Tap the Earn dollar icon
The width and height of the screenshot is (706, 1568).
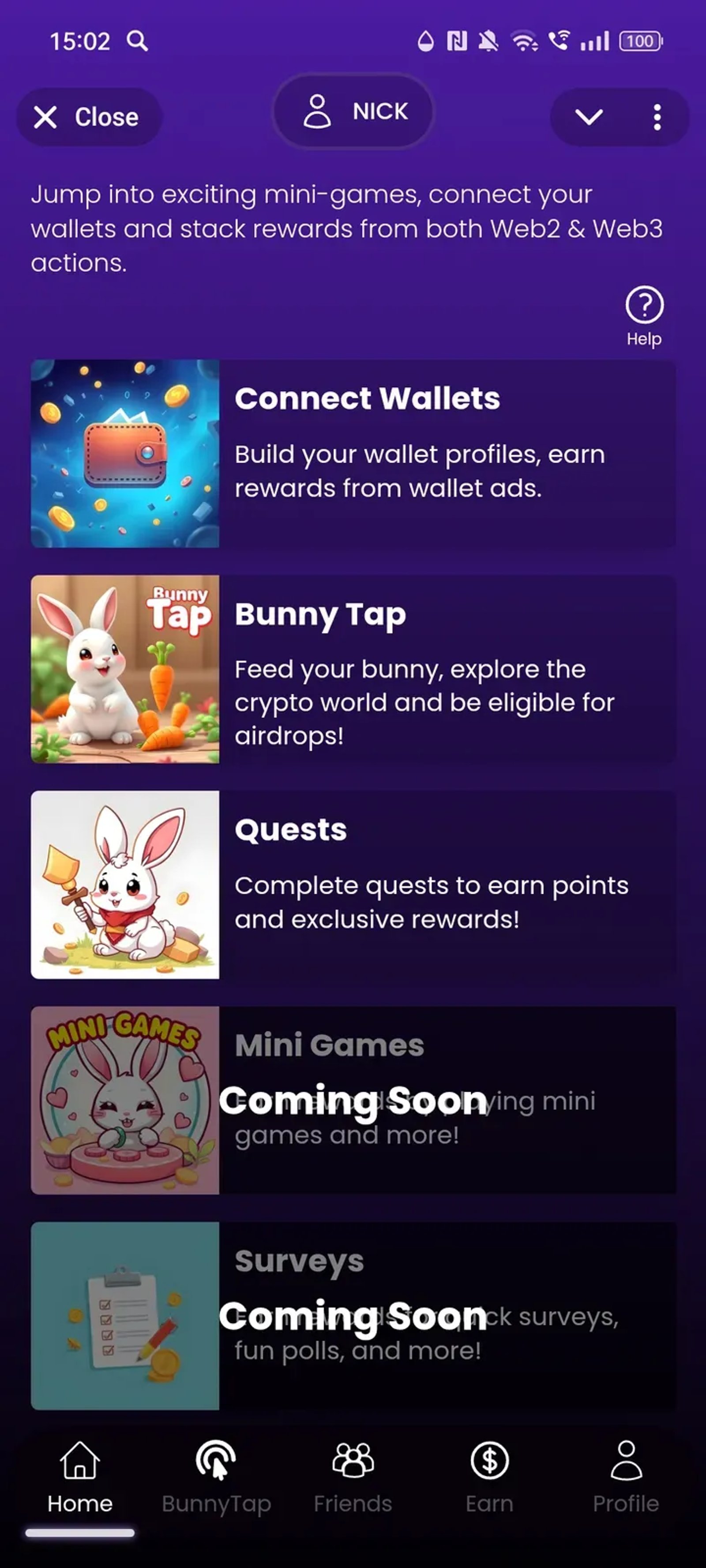(x=490, y=1461)
